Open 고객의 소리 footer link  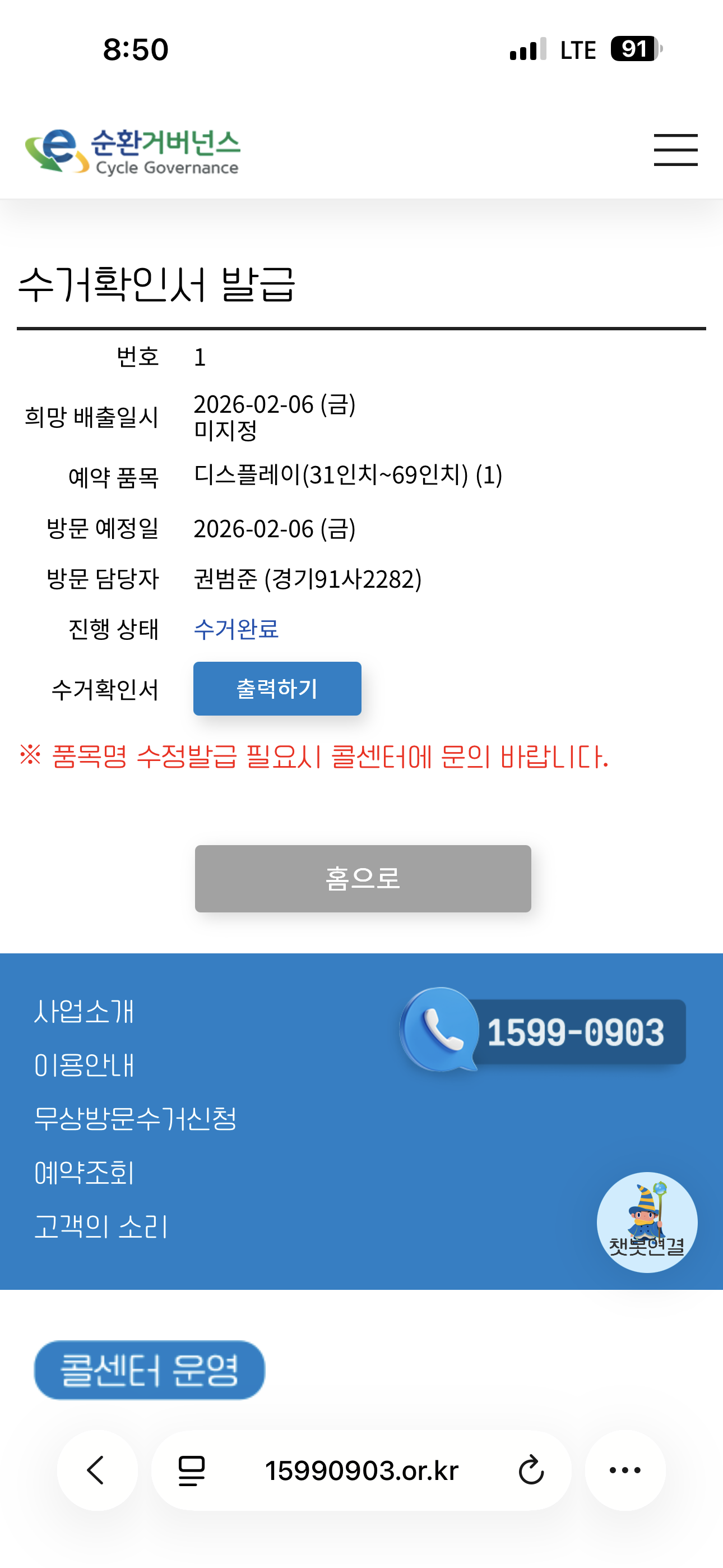click(x=101, y=1226)
